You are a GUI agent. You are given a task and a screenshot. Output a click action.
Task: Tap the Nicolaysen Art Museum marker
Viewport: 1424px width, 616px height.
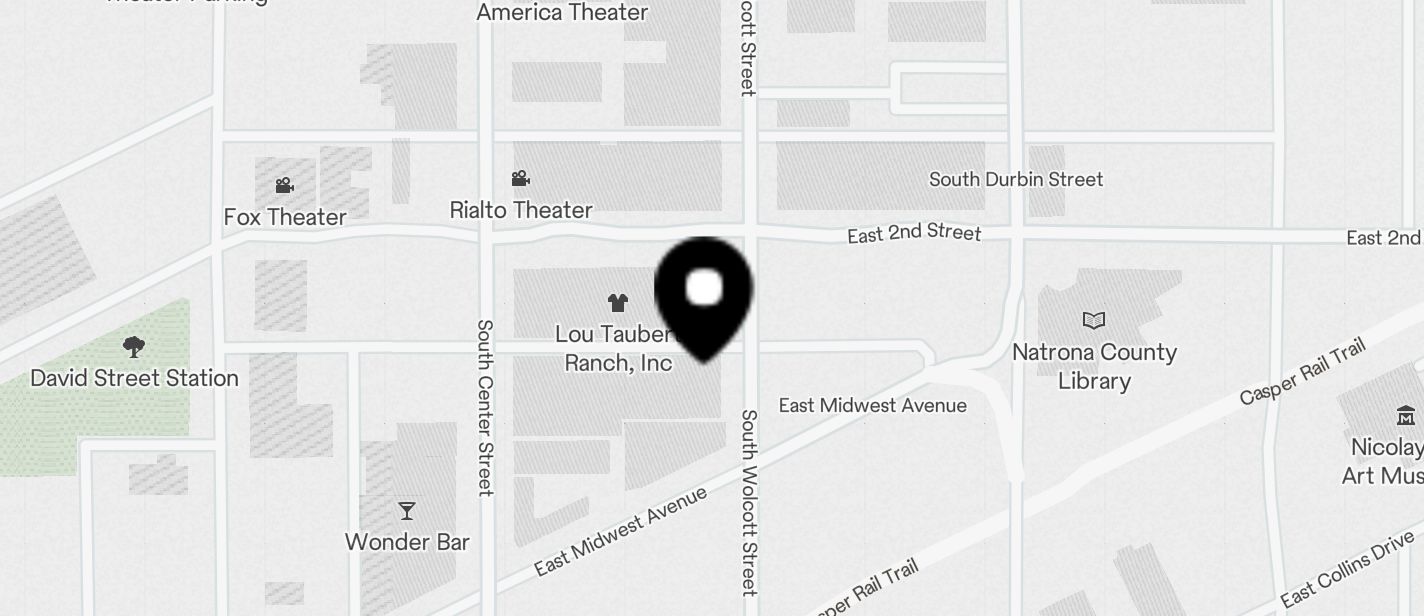[x=1406, y=416]
